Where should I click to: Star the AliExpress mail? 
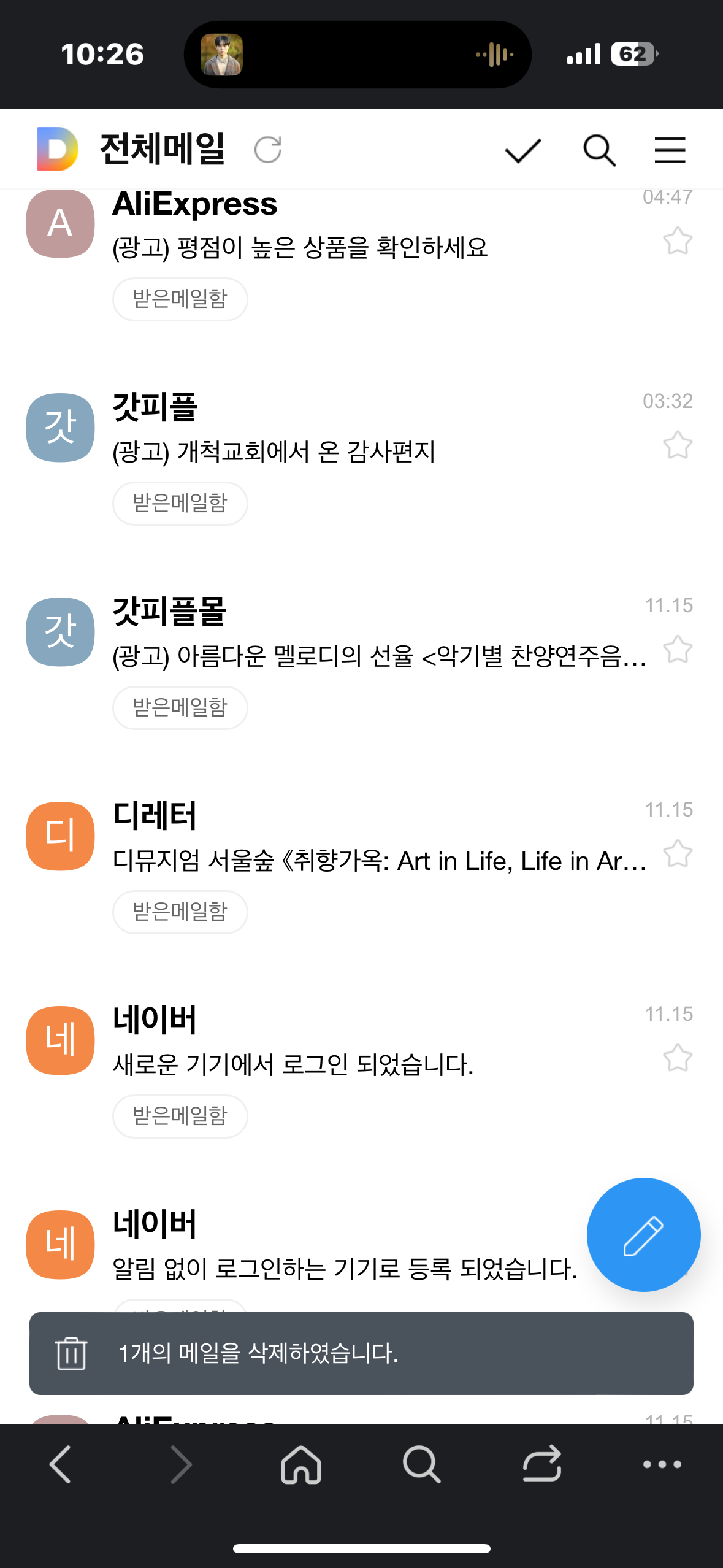point(677,240)
